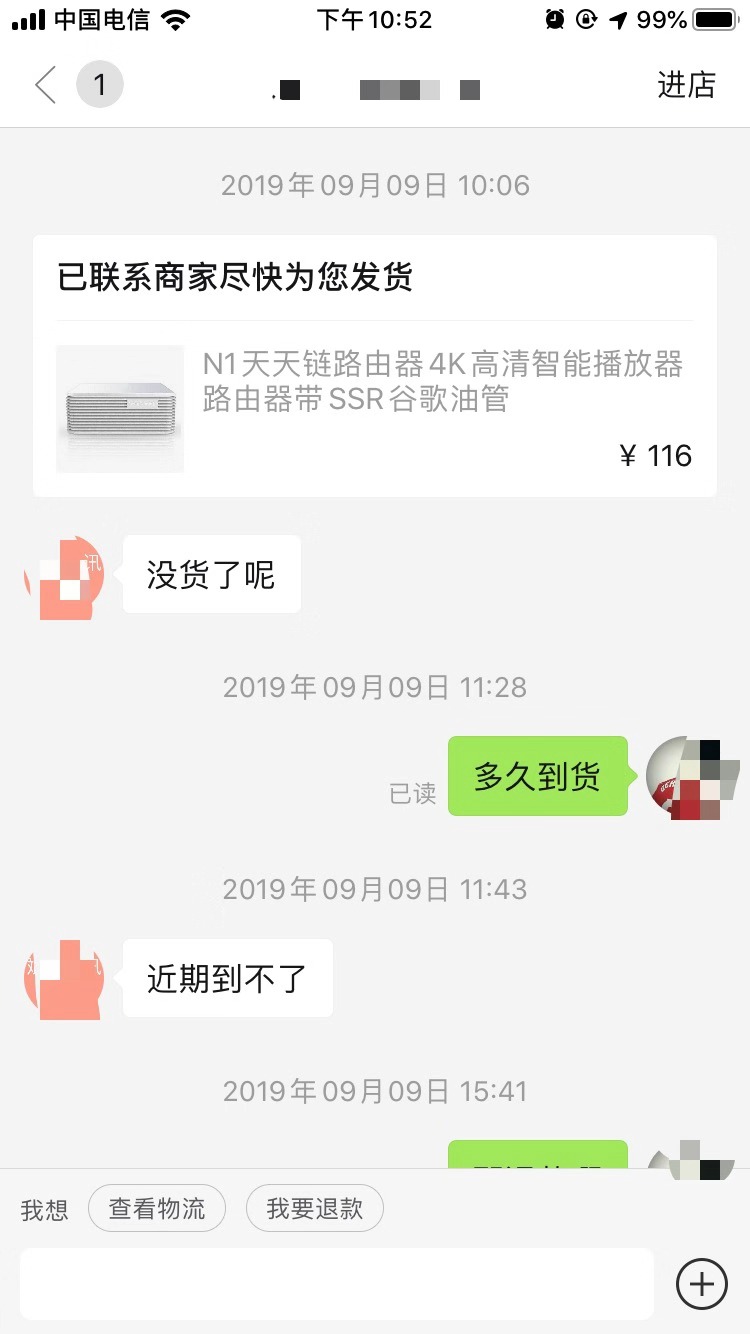This screenshot has height=1334, width=750.
Task: Click the green "多久到货" message bubble
Action: coord(537,777)
